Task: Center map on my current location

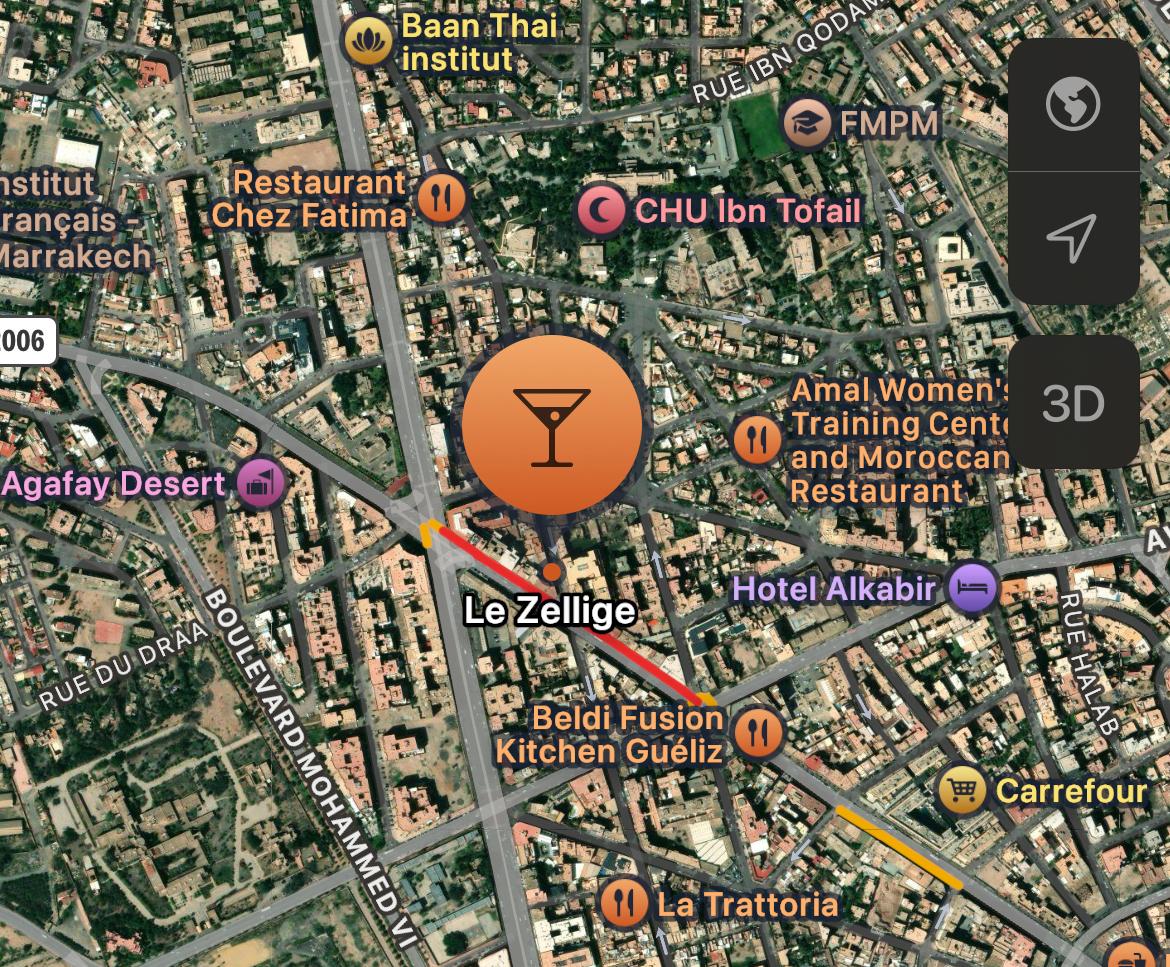Action: [x=1073, y=237]
